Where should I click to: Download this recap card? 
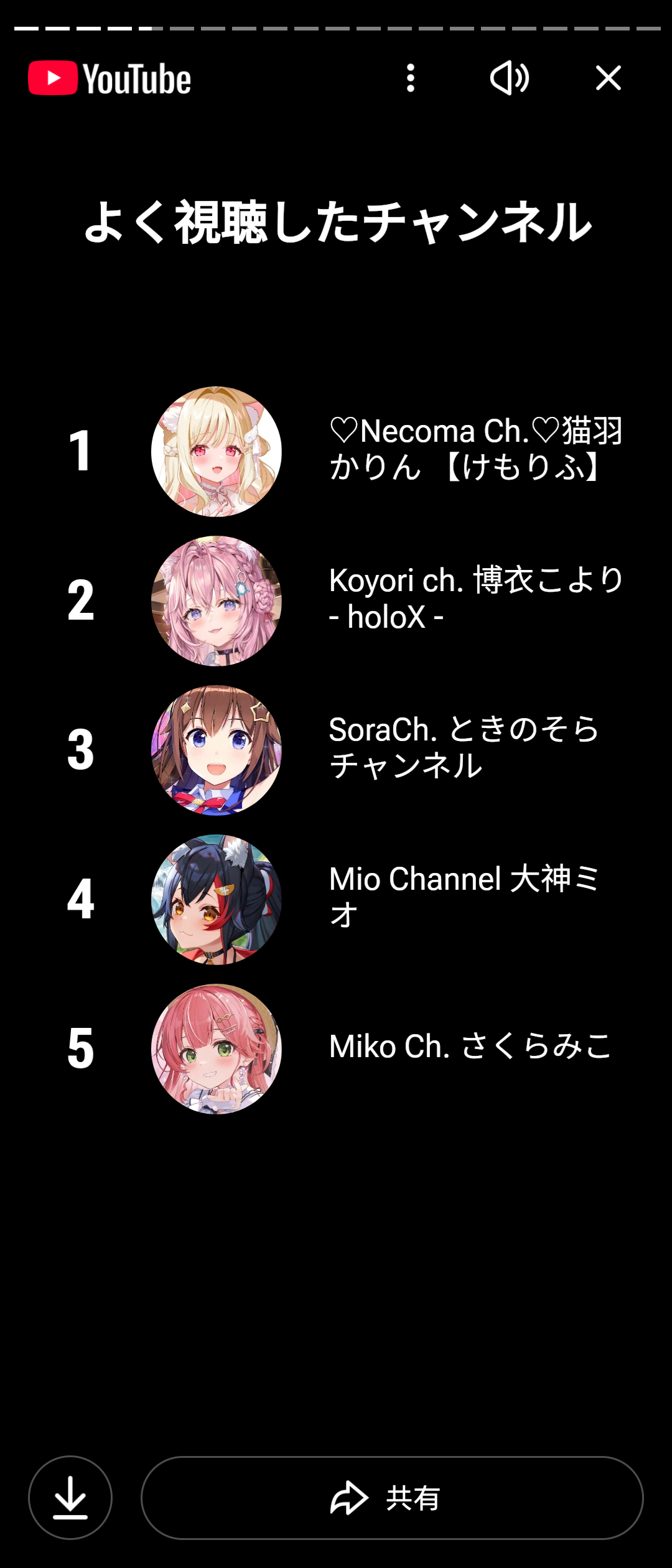point(70,1497)
